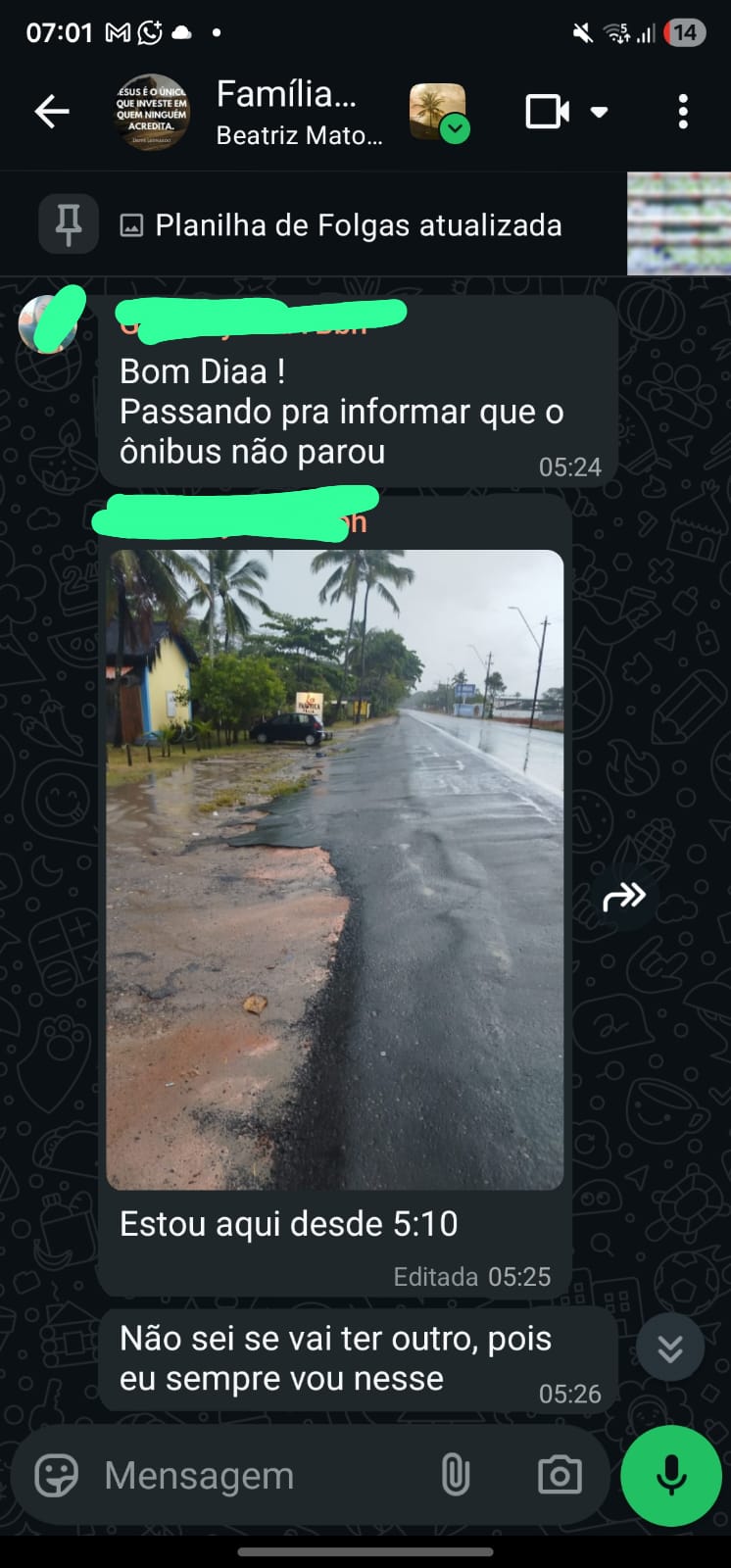View the rainy road photo full screen
The height and width of the screenshot is (1568, 731).
pyautogui.click(x=335, y=869)
